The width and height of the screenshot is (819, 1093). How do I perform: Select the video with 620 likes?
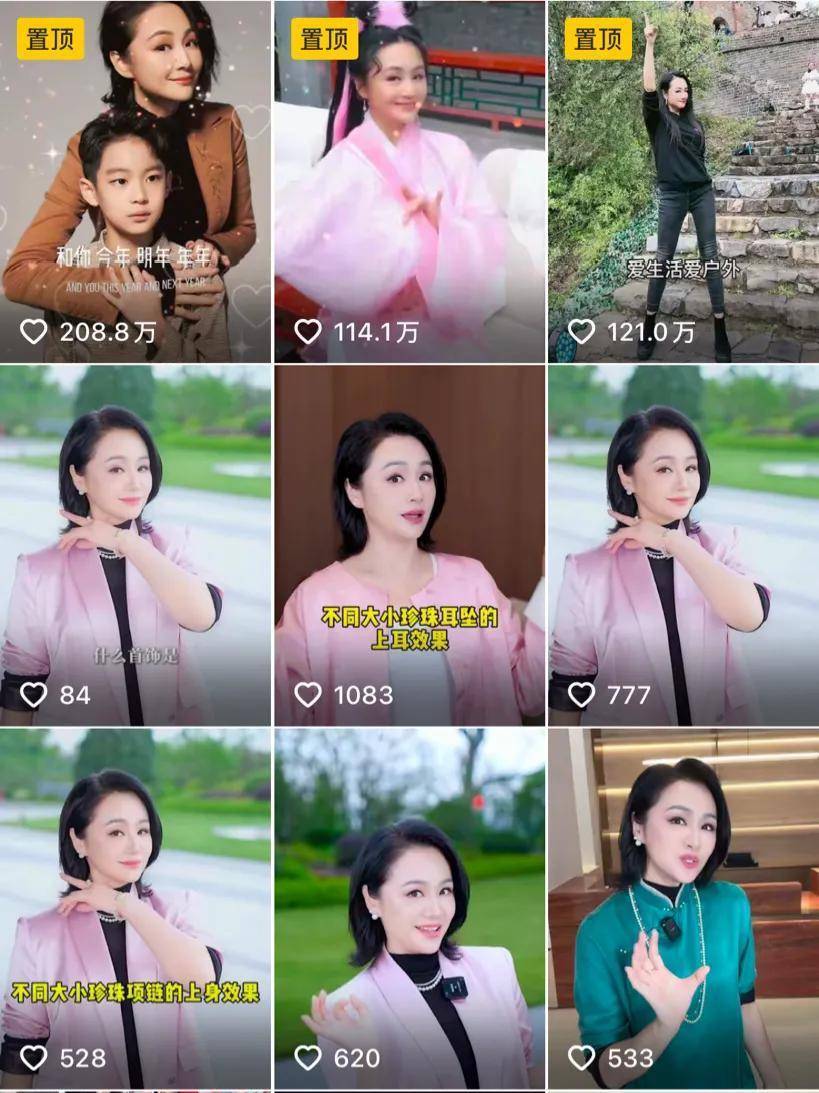point(409,908)
